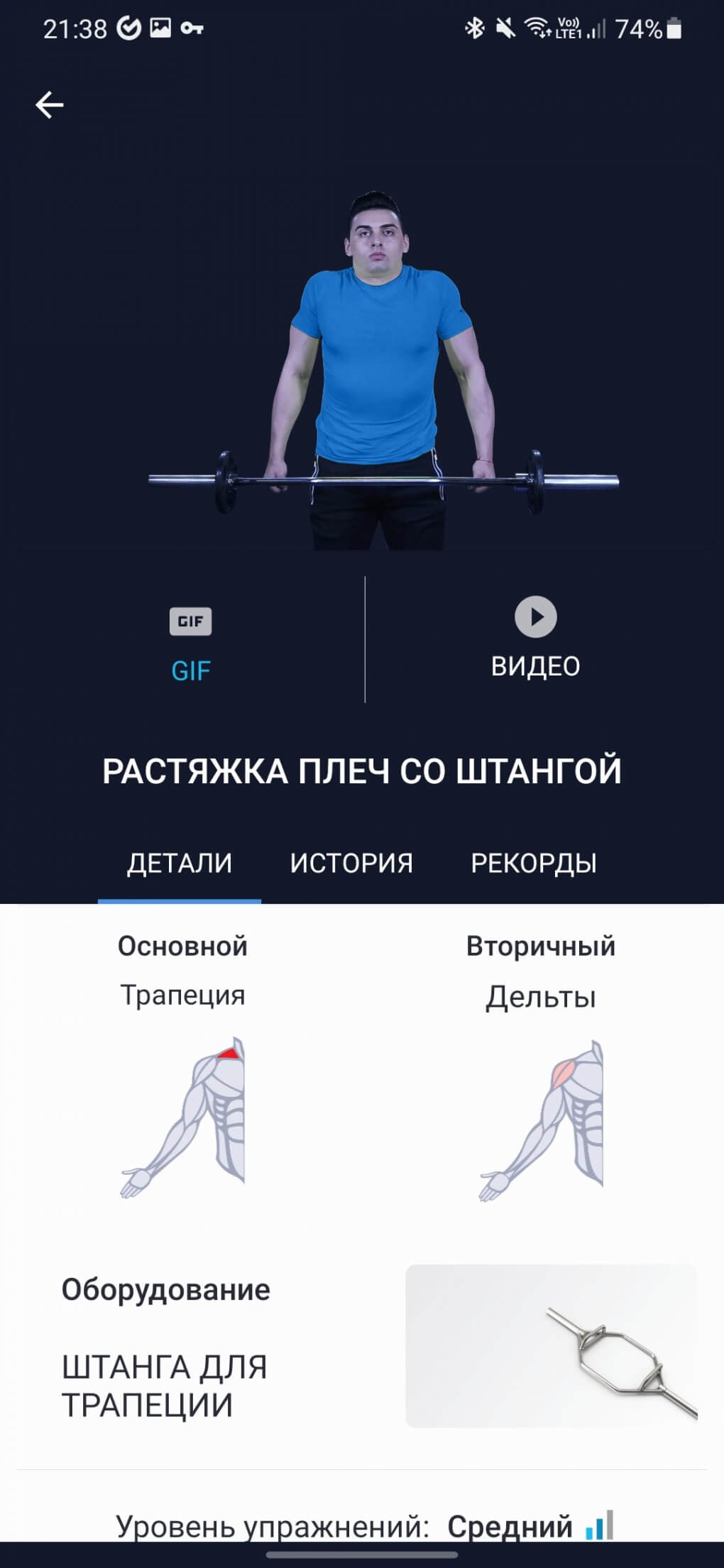Select the ДЕТАЛИ tab
The height and width of the screenshot is (1568, 724).
click(180, 863)
